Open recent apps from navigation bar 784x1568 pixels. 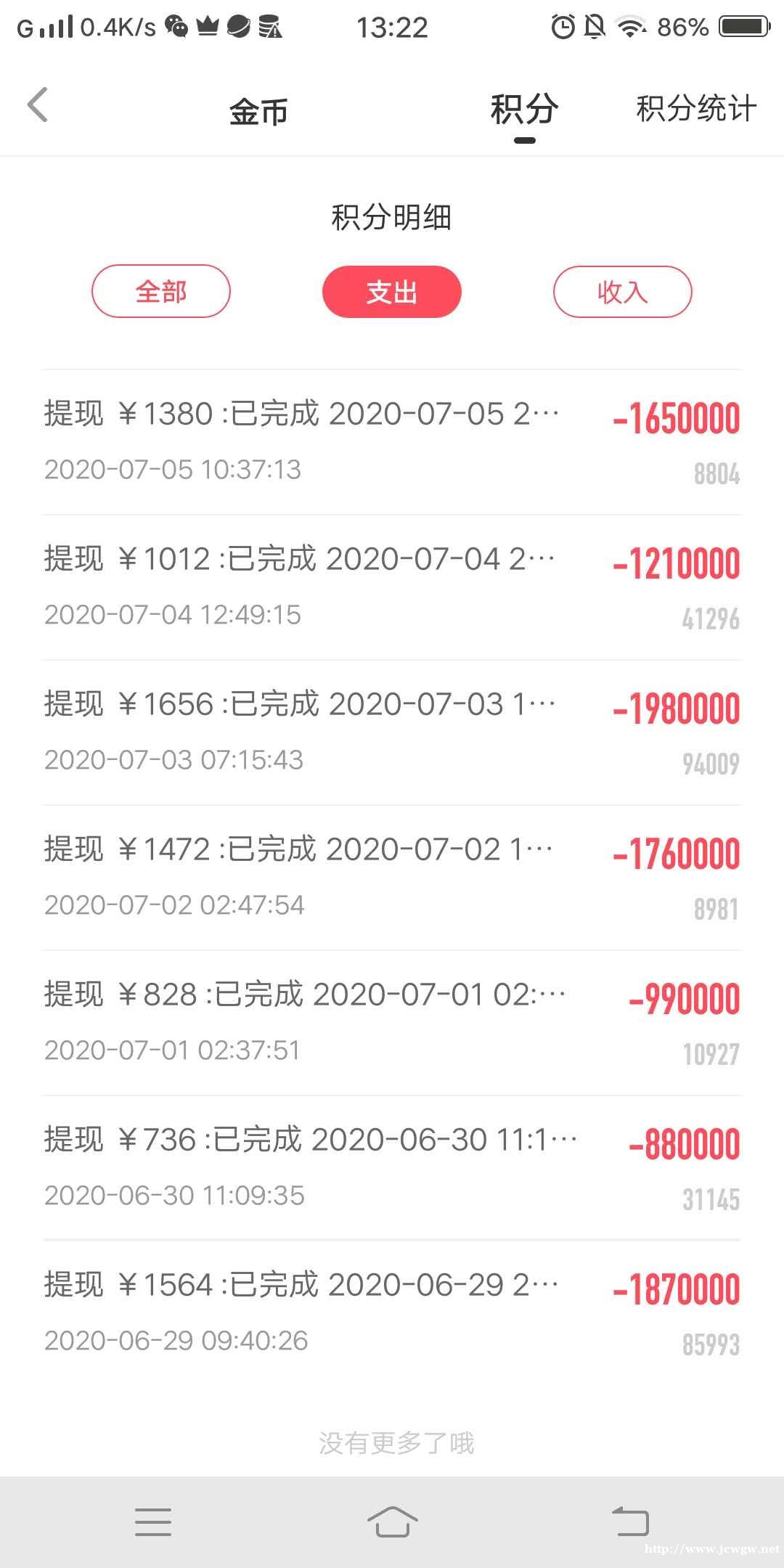pyautogui.click(x=153, y=1522)
